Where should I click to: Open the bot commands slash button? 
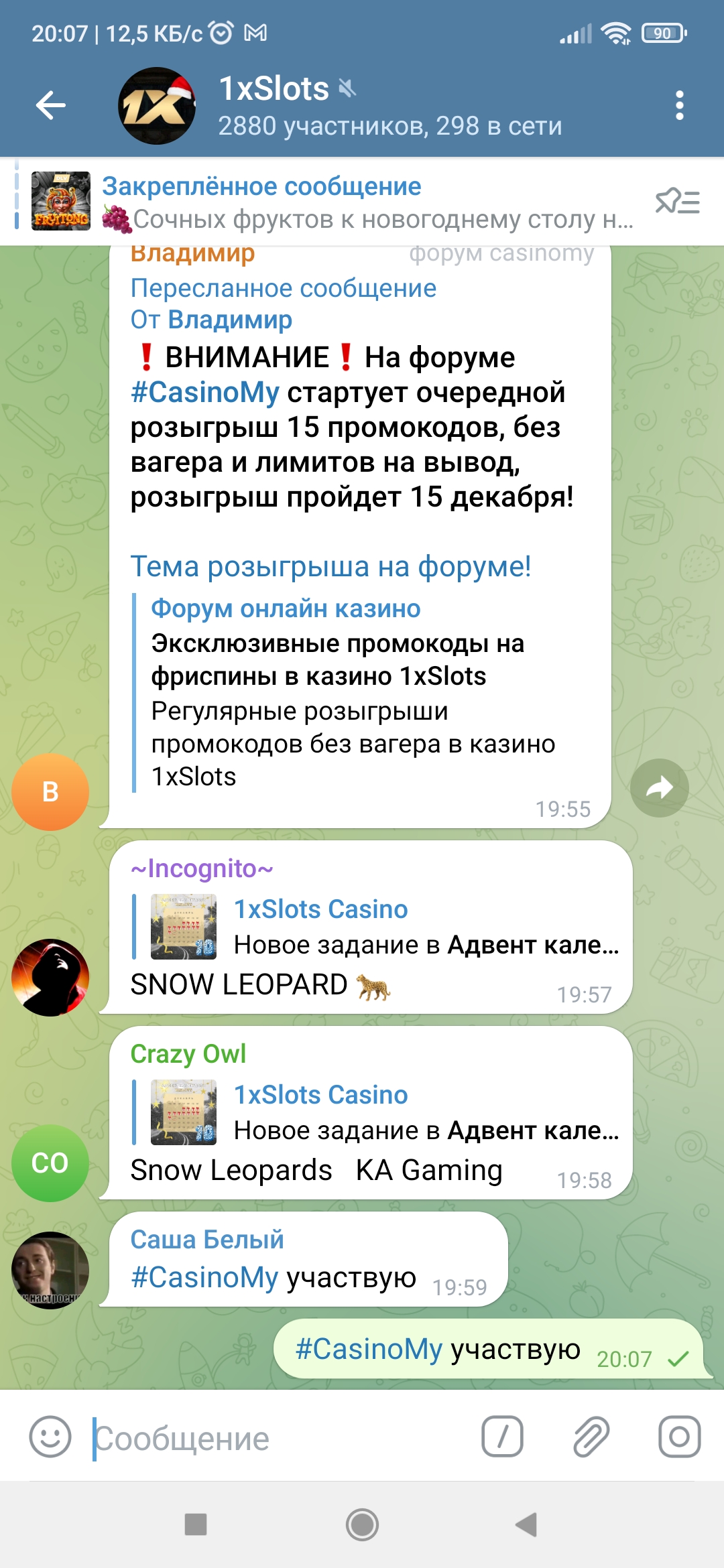click(x=502, y=1437)
